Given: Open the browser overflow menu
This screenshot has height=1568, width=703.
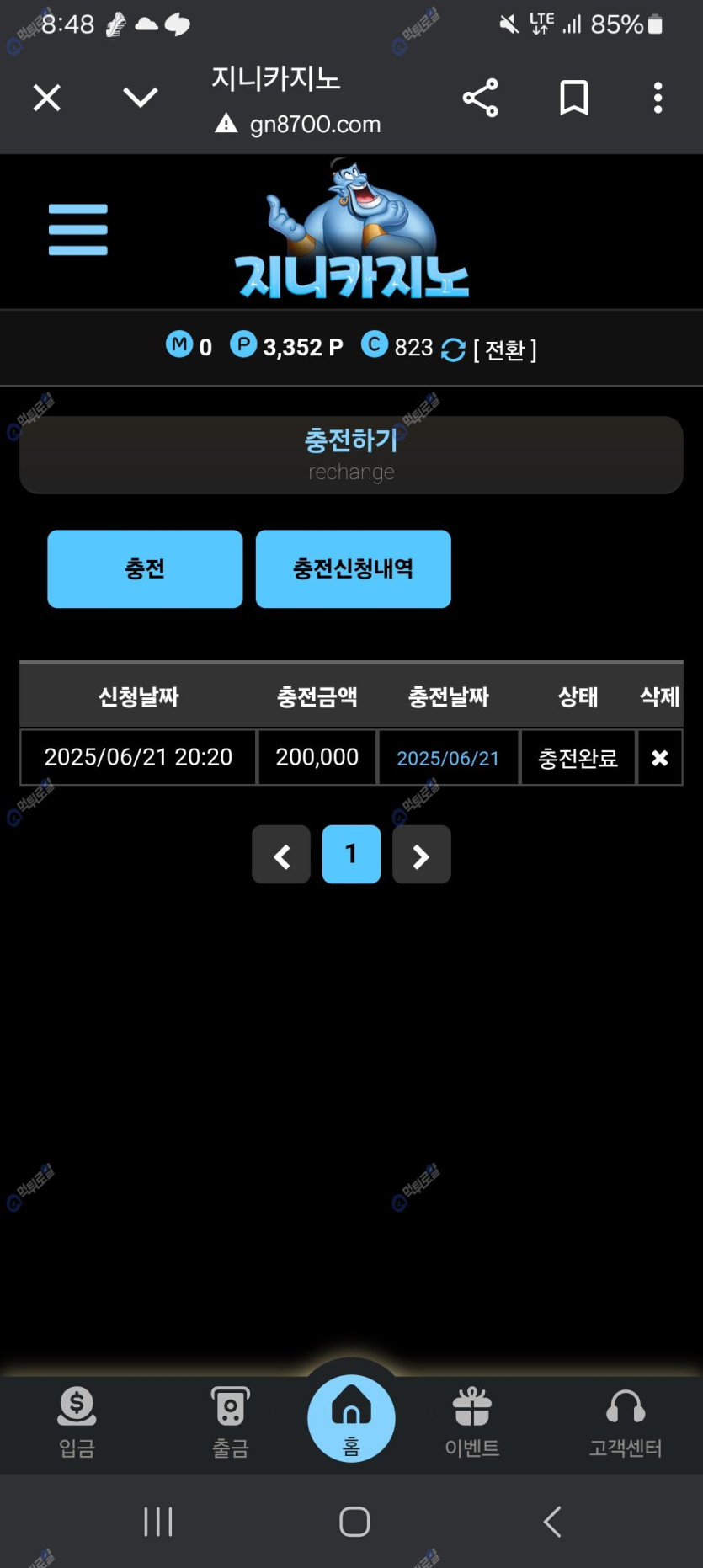Looking at the screenshot, I should coord(658,98).
